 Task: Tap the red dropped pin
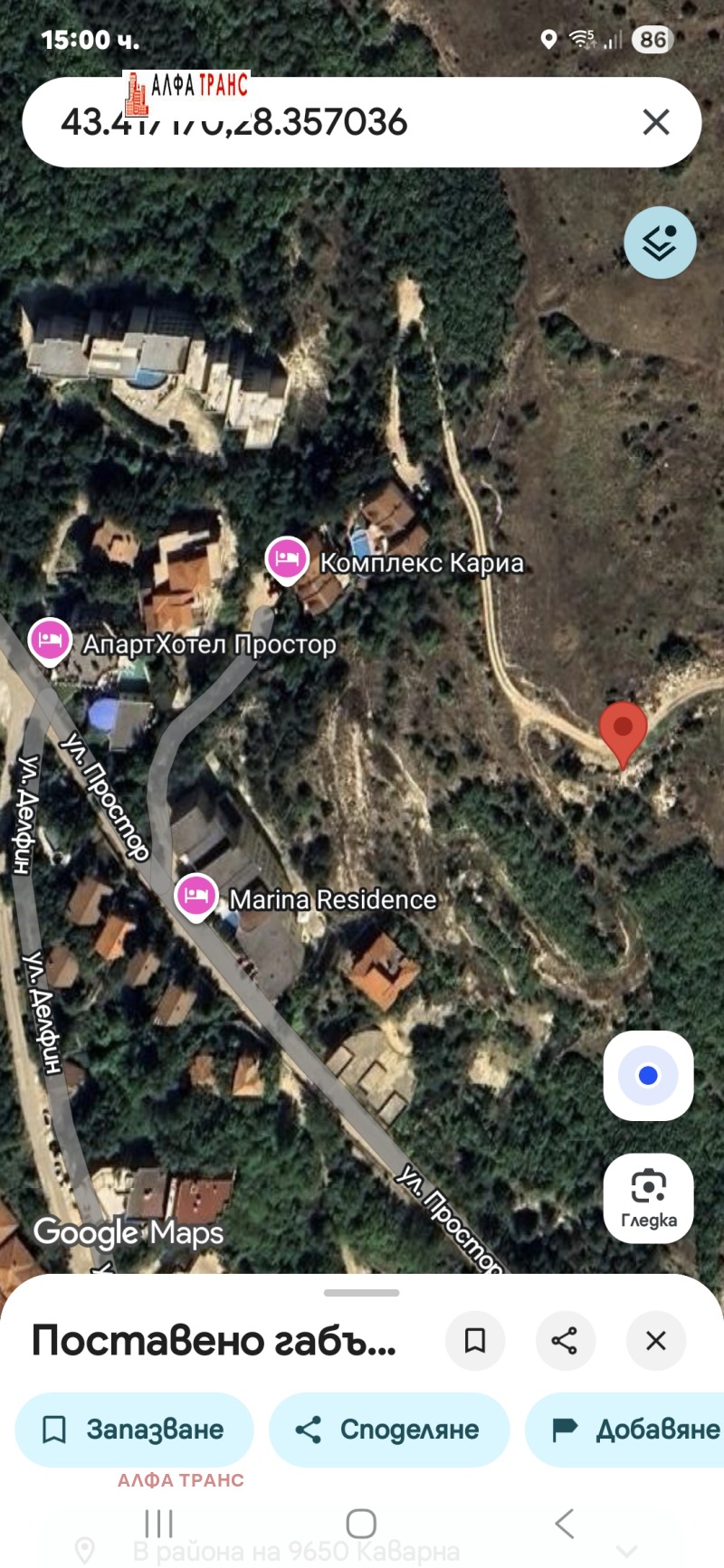point(623,731)
